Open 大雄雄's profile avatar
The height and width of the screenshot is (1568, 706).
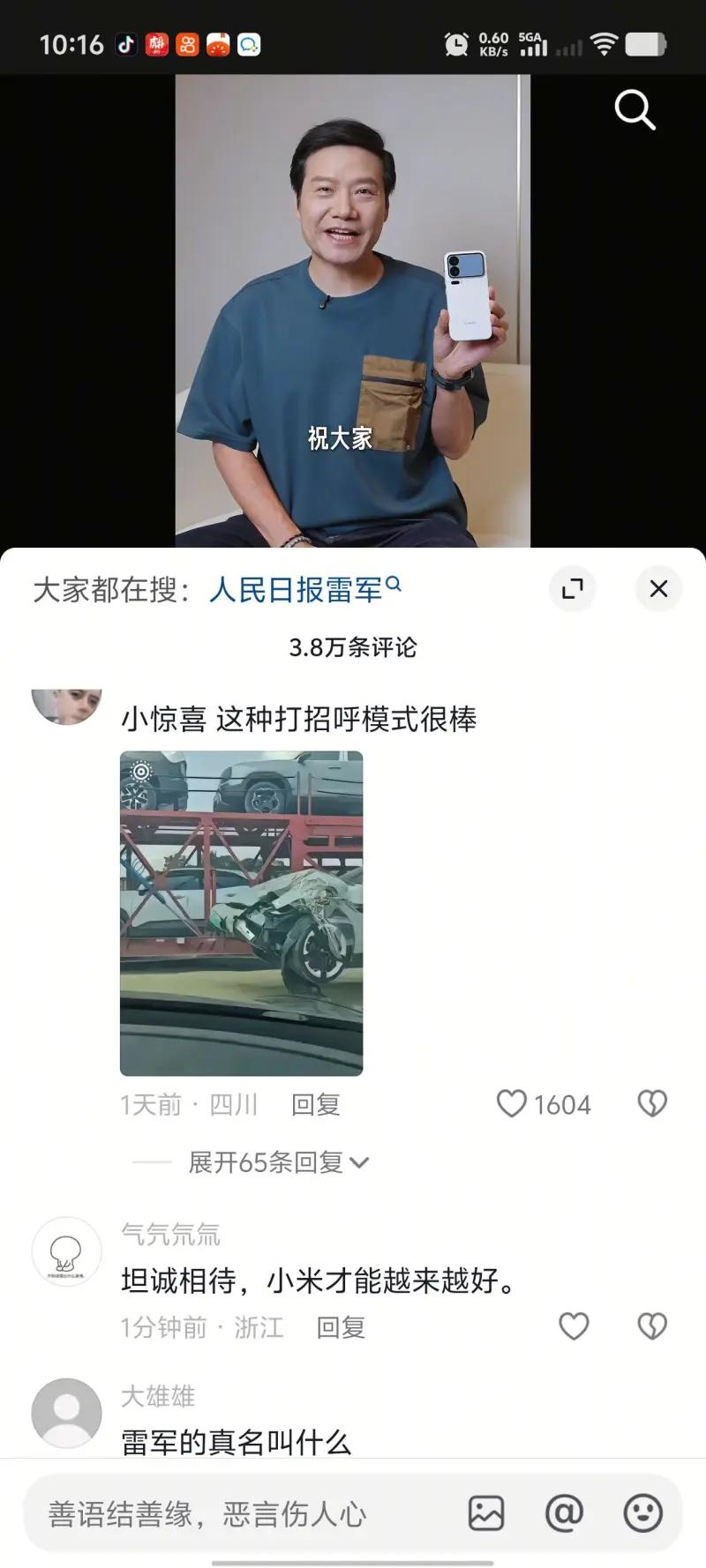pyautogui.click(x=66, y=1413)
